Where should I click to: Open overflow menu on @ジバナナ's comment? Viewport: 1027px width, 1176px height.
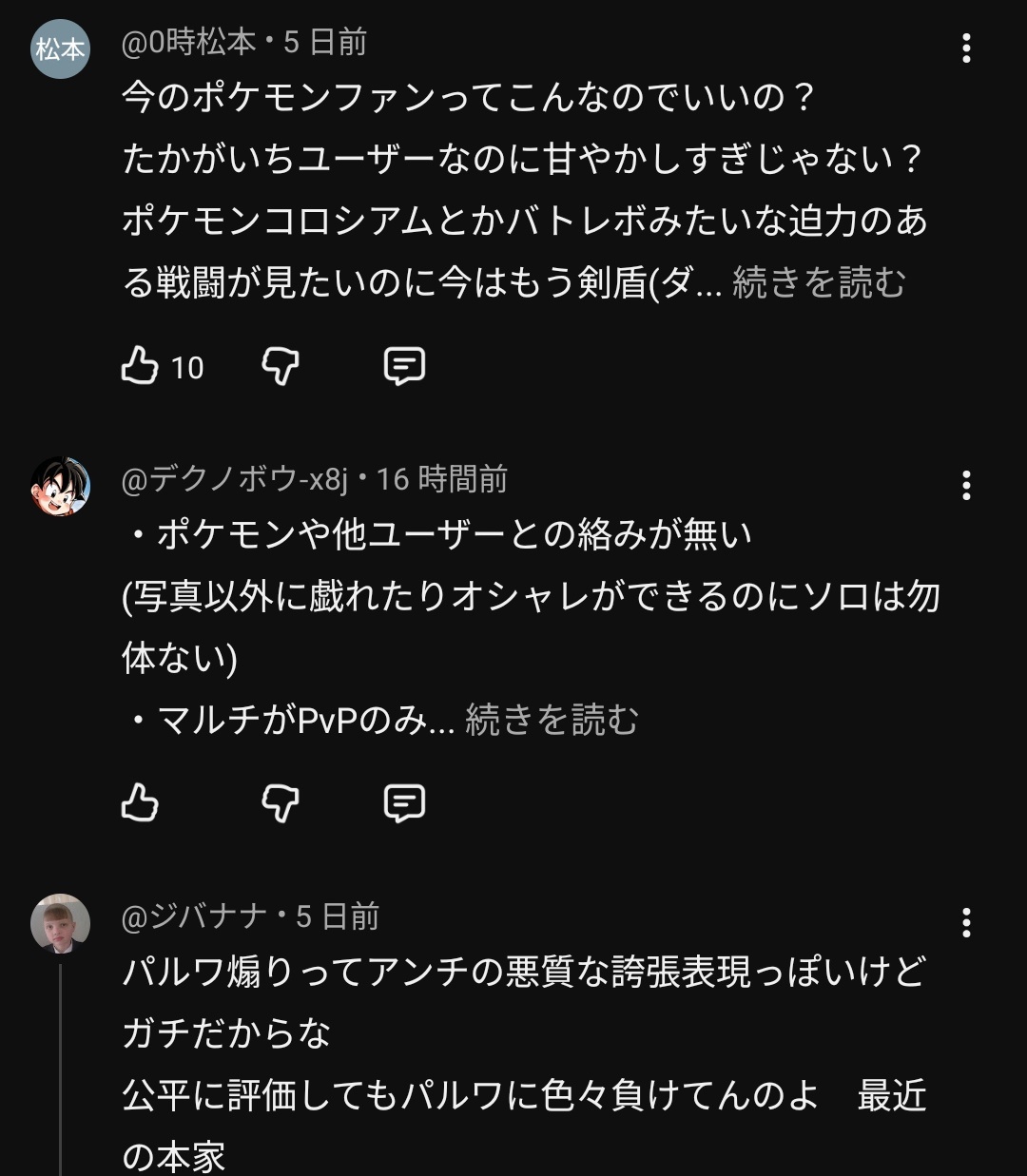tap(966, 922)
